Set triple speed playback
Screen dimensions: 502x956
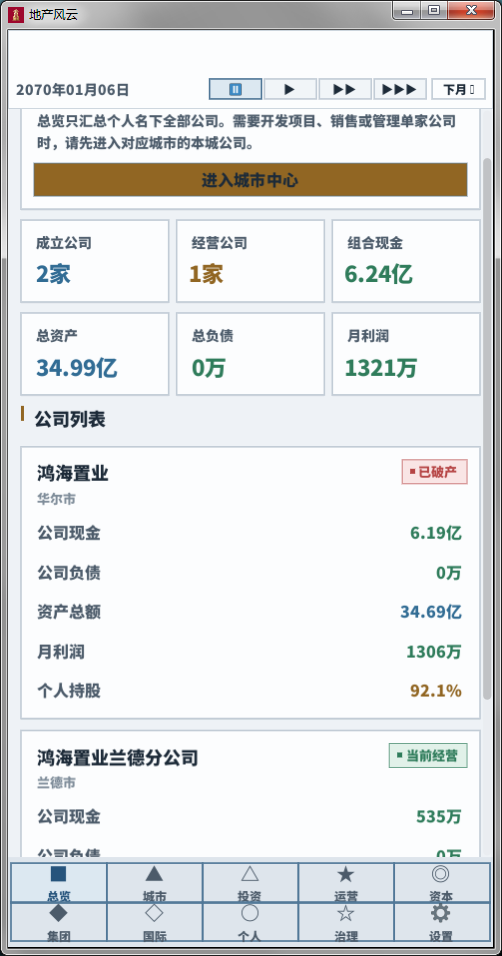[x=400, y=89]
